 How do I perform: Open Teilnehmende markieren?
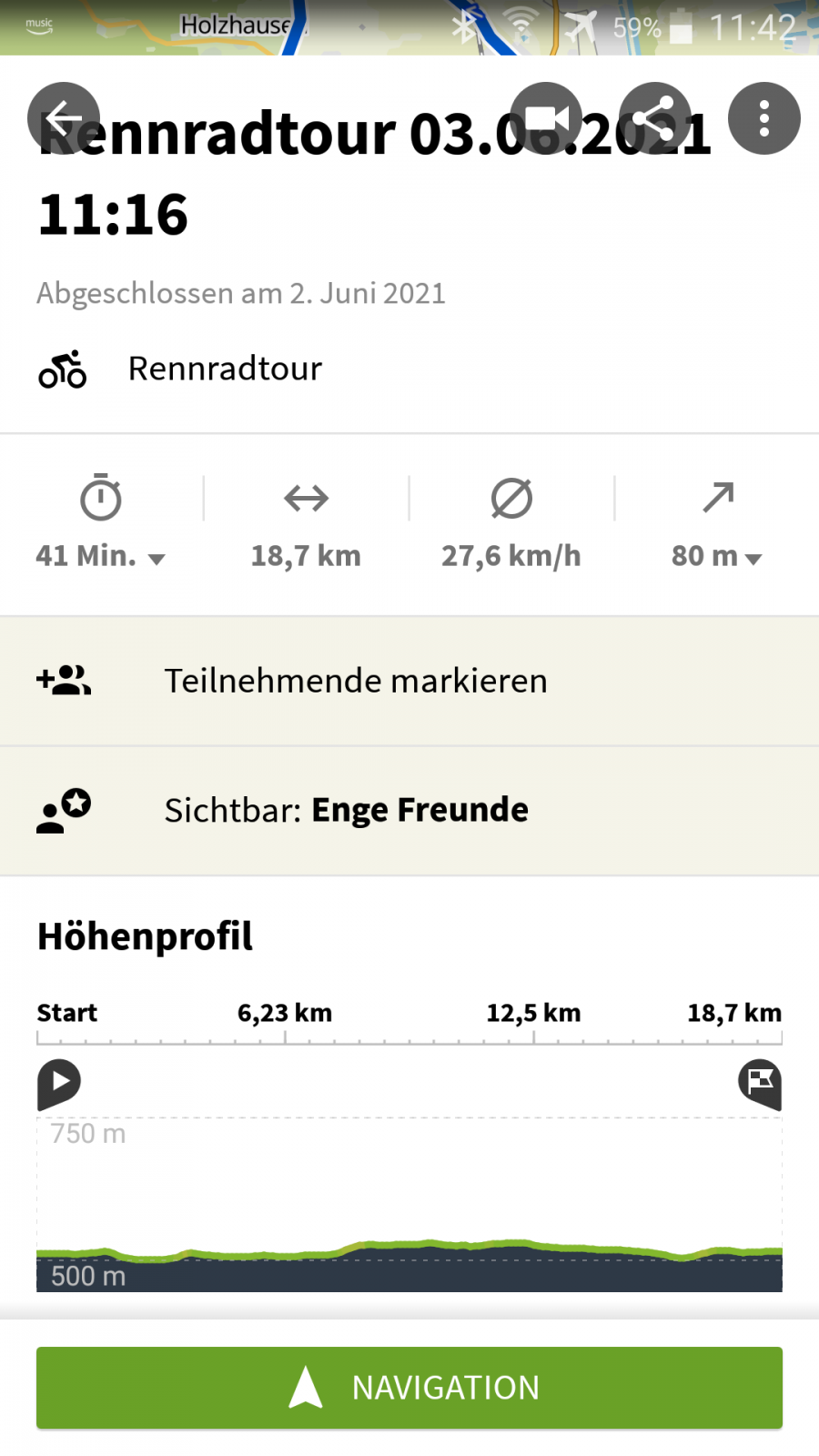[409, 681]
